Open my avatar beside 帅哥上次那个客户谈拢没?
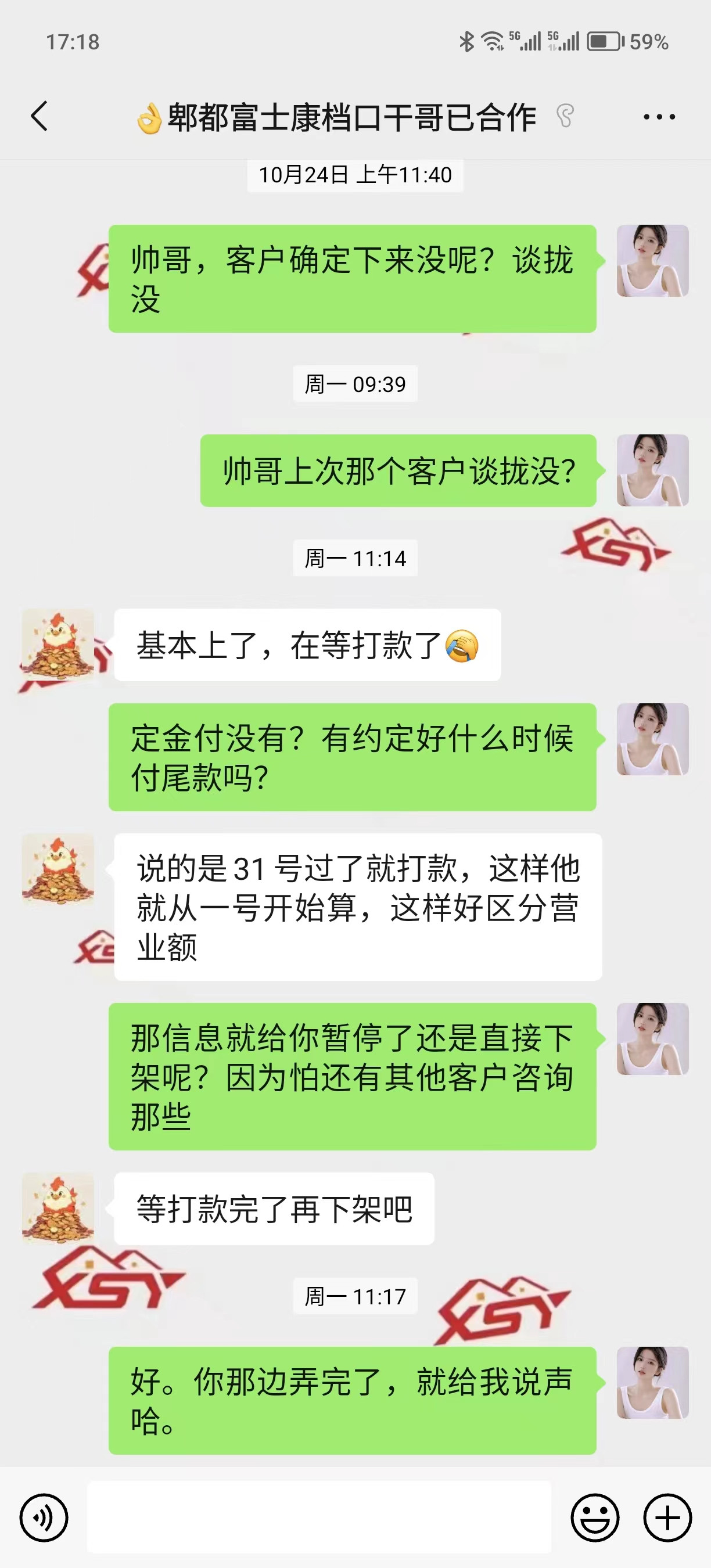The width and height of the screenshot is (711, 1568). click(652, 470)
